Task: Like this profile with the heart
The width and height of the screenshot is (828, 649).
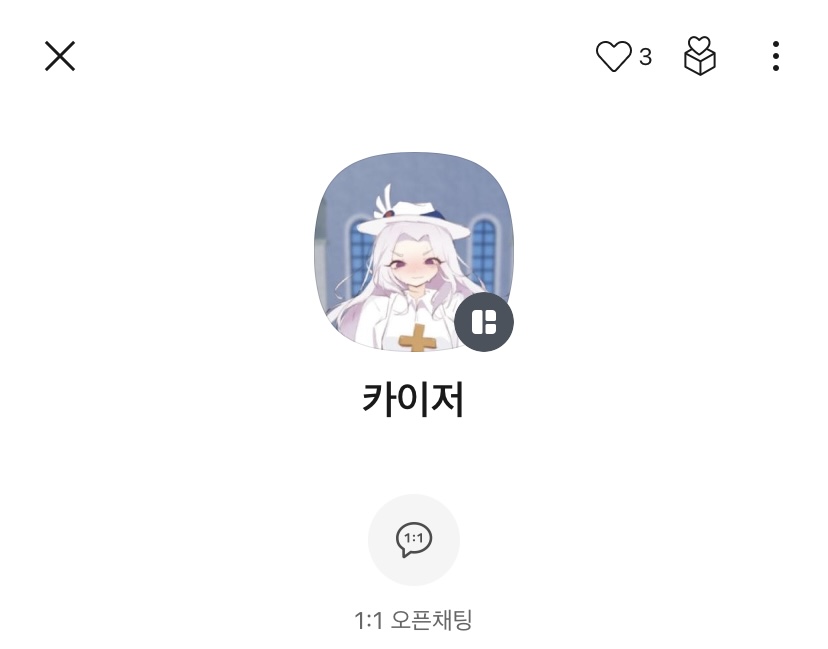Action: coord(613,57)
